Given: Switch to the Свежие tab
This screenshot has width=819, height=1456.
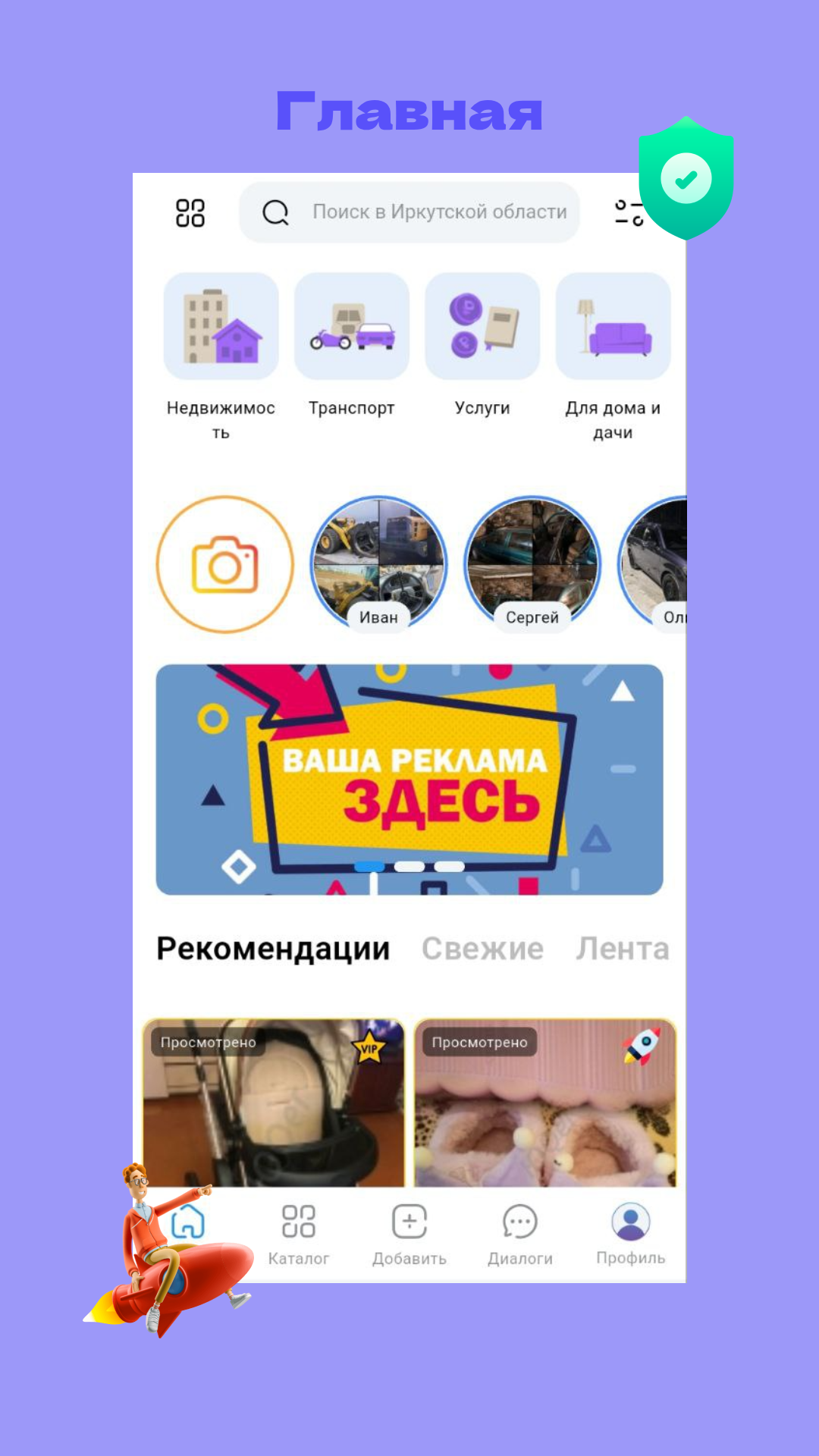Looking at the screenshot, I should (x=483, y=948).
